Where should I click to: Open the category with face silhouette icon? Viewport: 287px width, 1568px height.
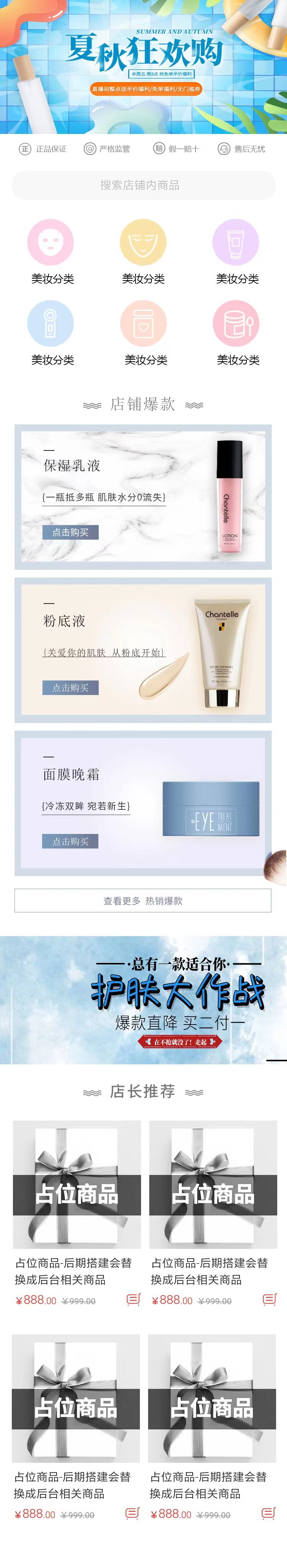click(143, 242)
